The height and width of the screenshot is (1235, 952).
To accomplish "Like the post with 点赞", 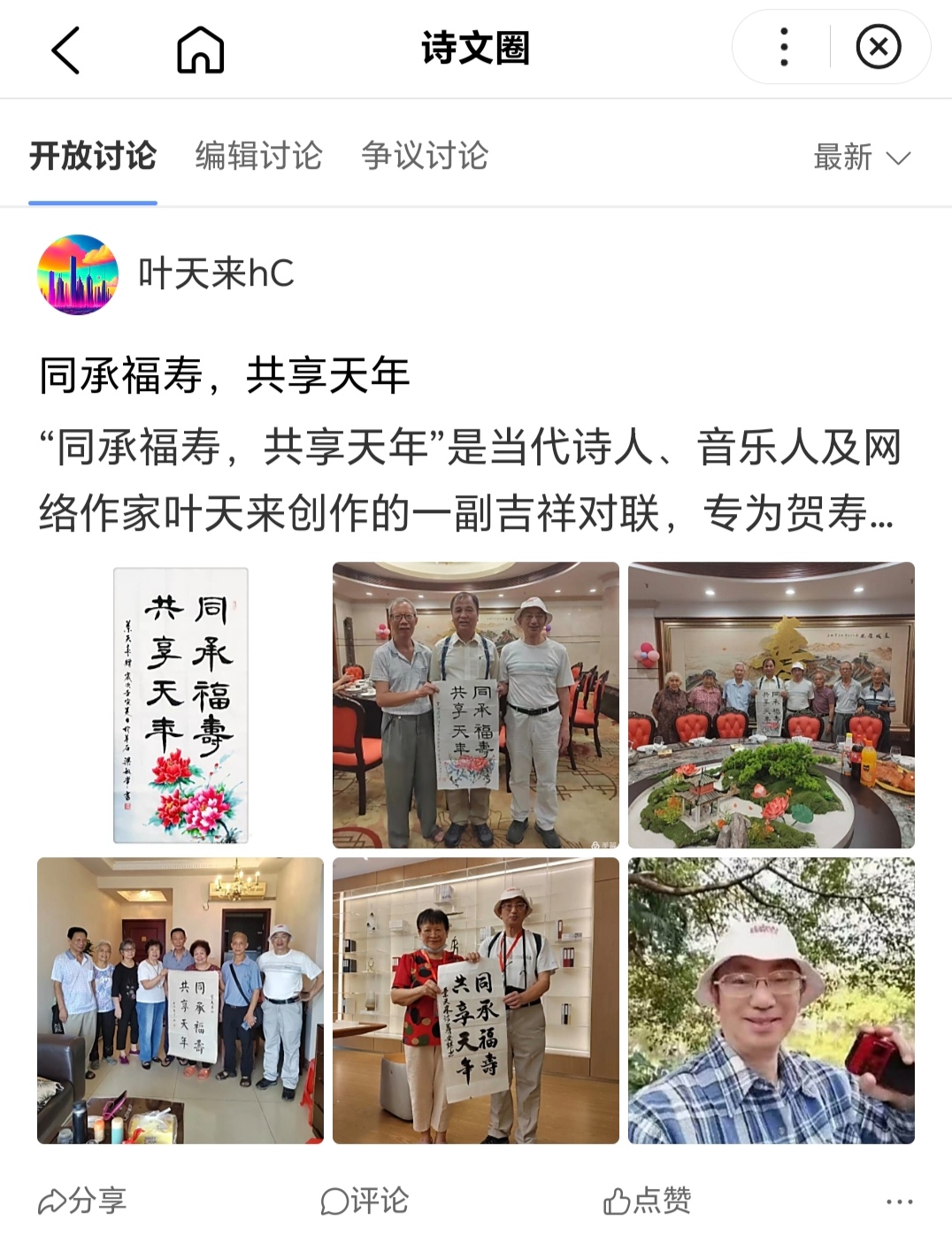I will click(647, 1200).
